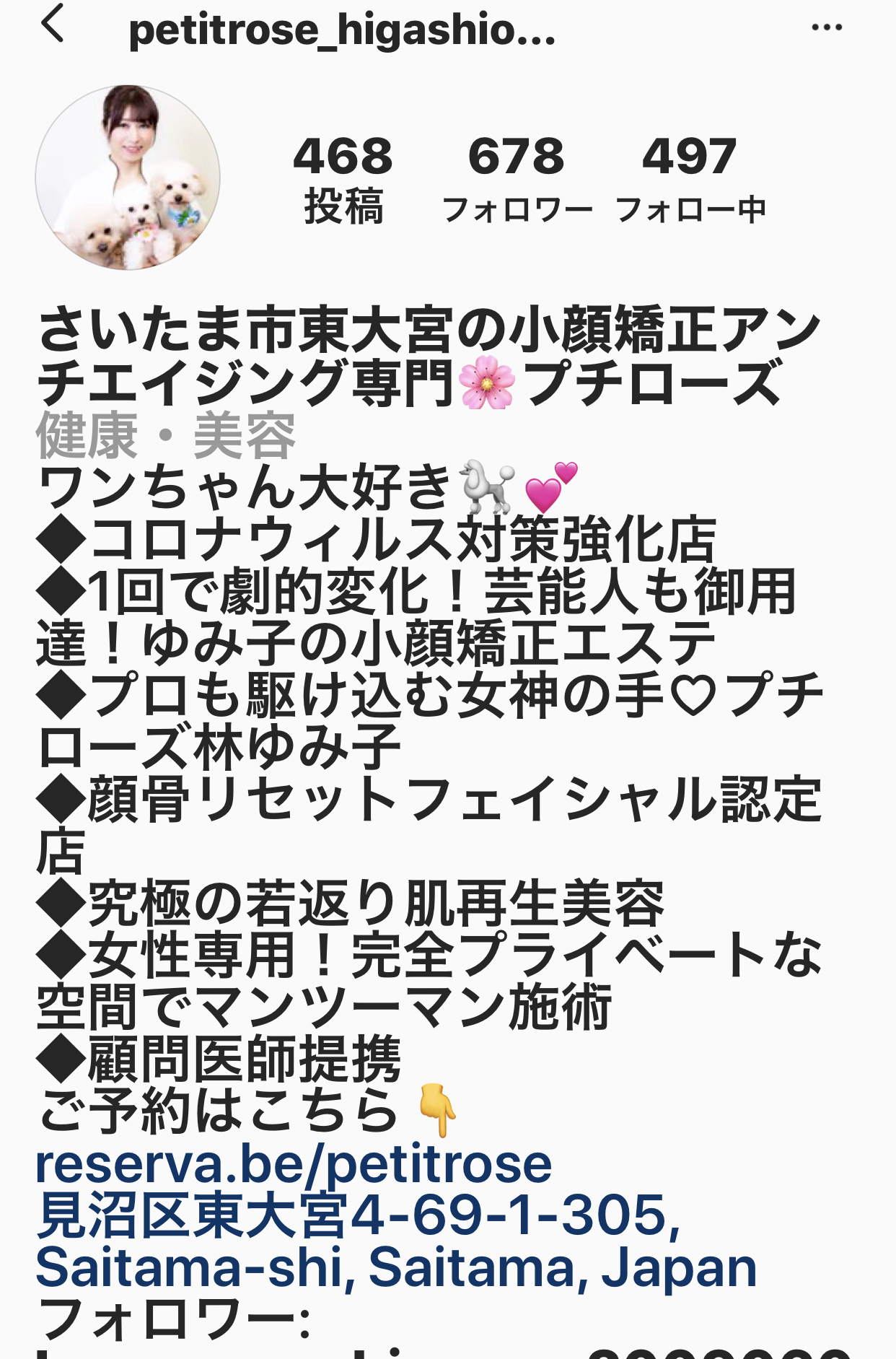Go back using the top arrow

(x=53, y=24)
